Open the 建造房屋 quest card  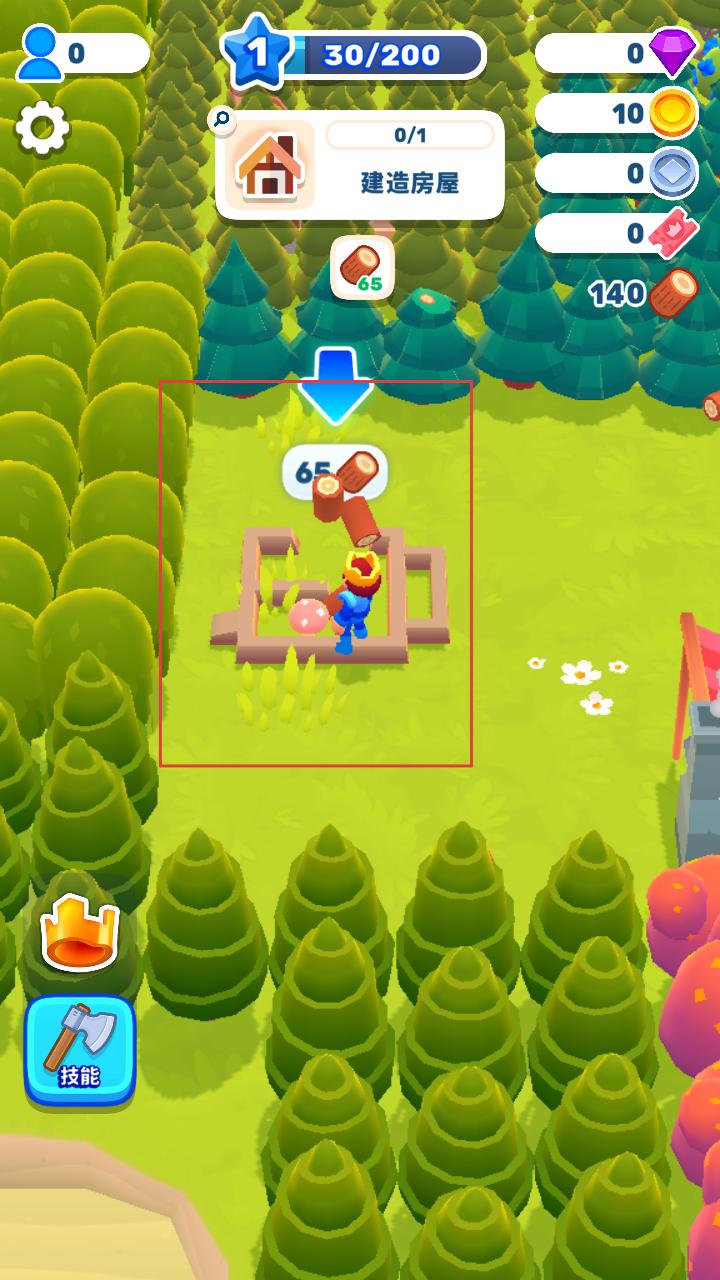[x=360, y=165]
